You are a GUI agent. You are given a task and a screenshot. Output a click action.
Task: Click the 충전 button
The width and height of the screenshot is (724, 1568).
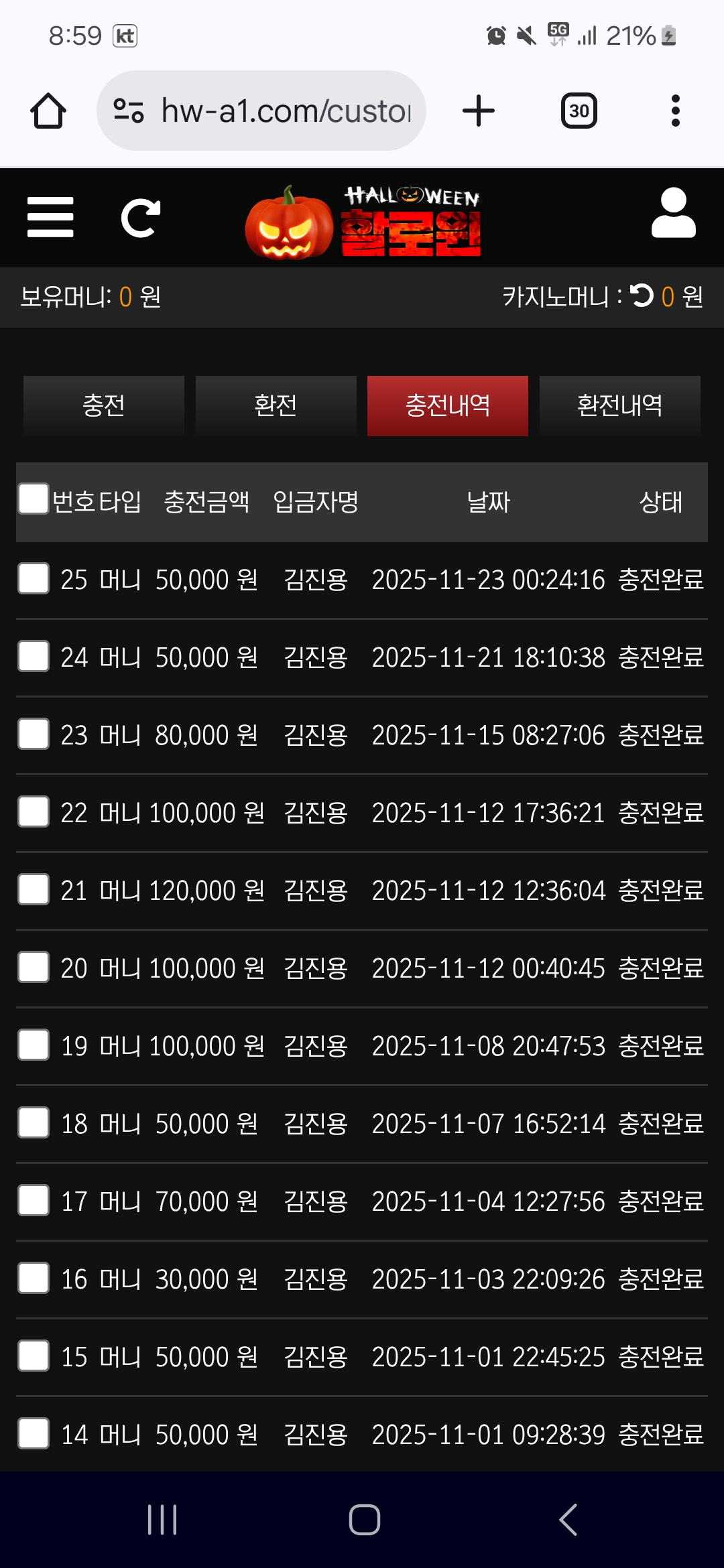104,405
